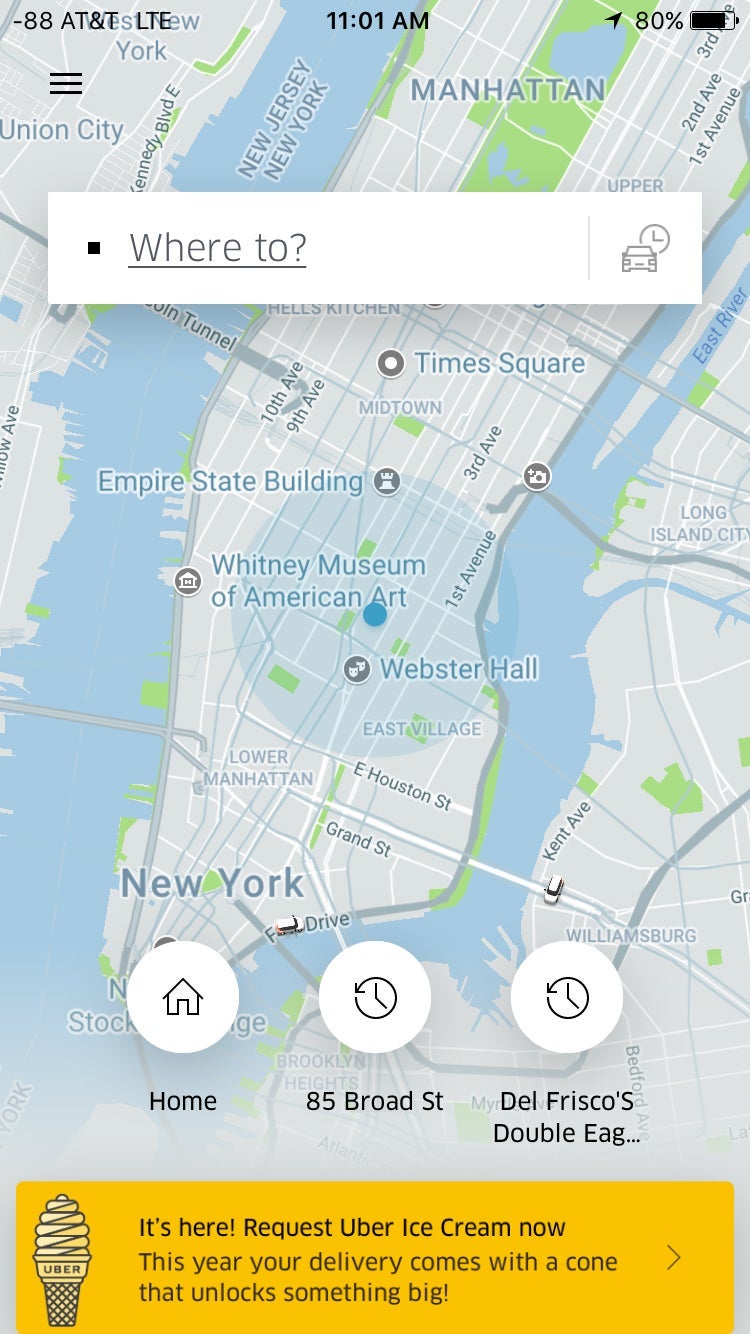
Task: Pick Del Frisco's Double Eagle recent destination
Action: (x=567, y=997)
